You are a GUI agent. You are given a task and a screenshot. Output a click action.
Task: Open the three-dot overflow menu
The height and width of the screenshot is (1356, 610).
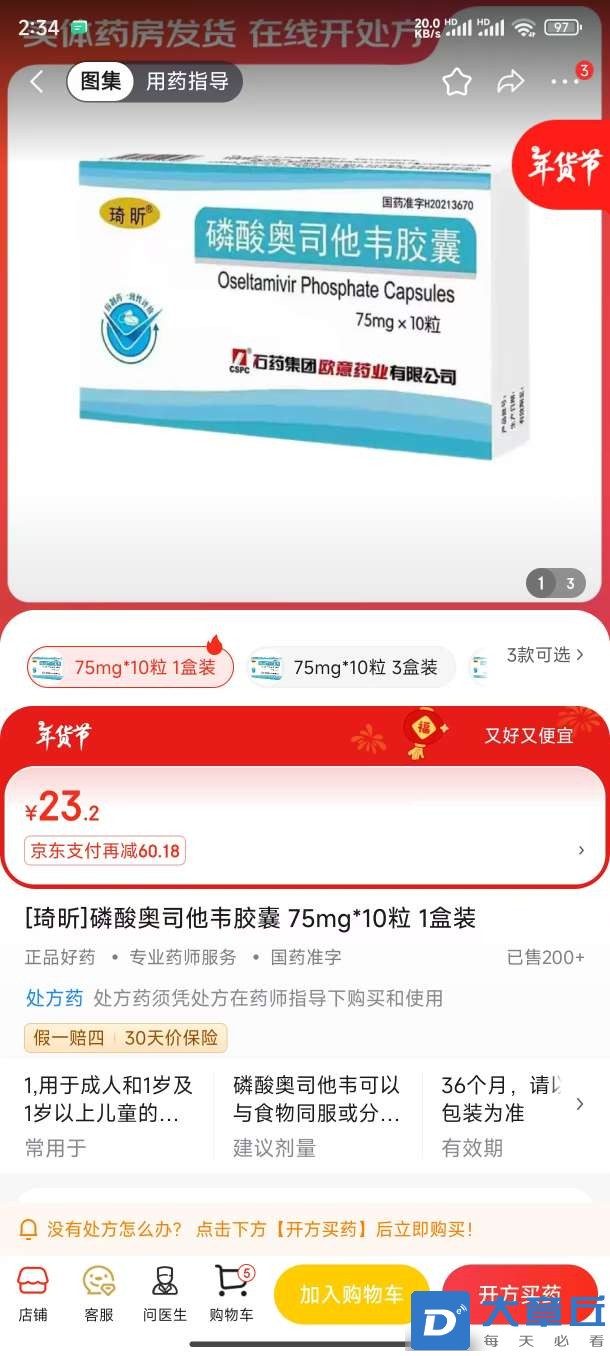point(564,82)
